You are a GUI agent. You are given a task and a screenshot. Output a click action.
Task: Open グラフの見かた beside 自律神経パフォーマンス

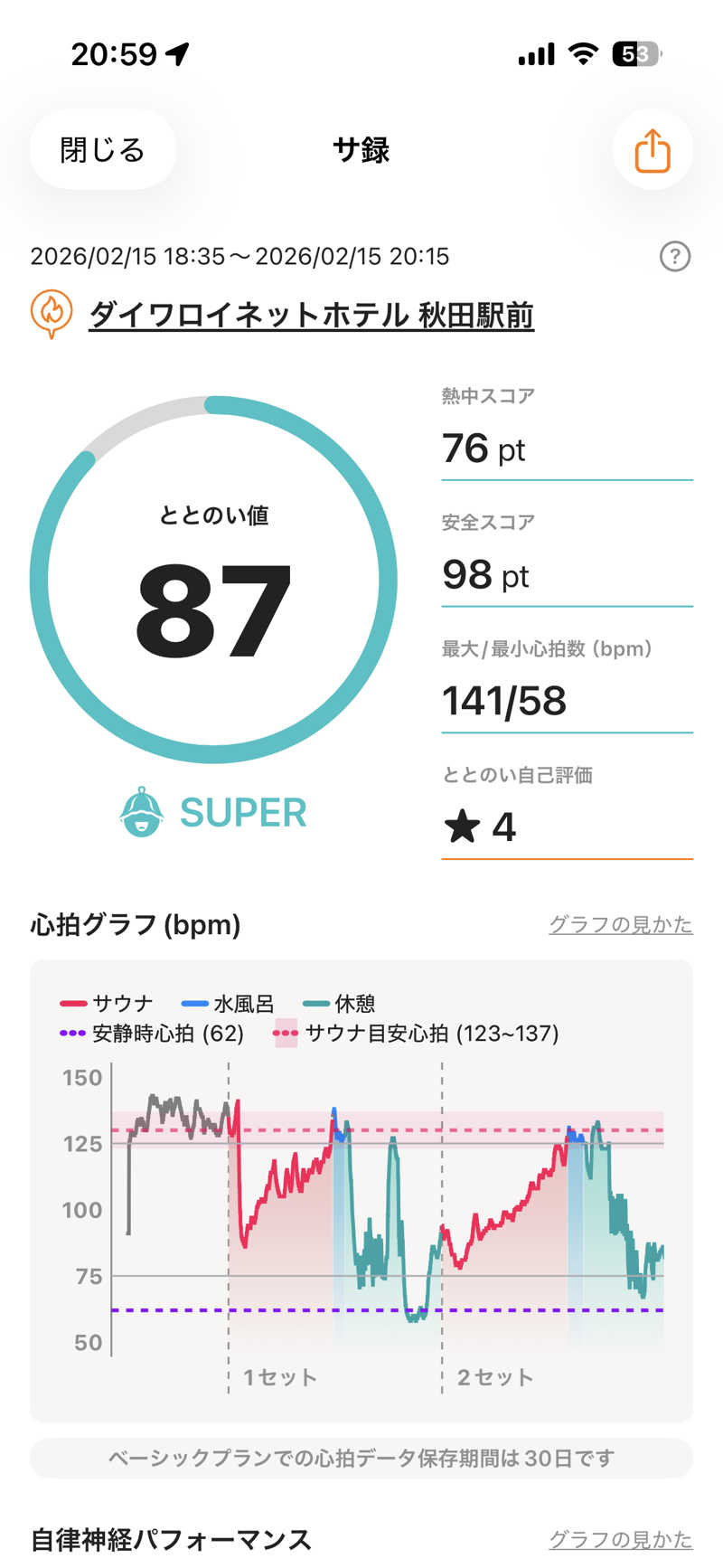(x=620, y=1538)
